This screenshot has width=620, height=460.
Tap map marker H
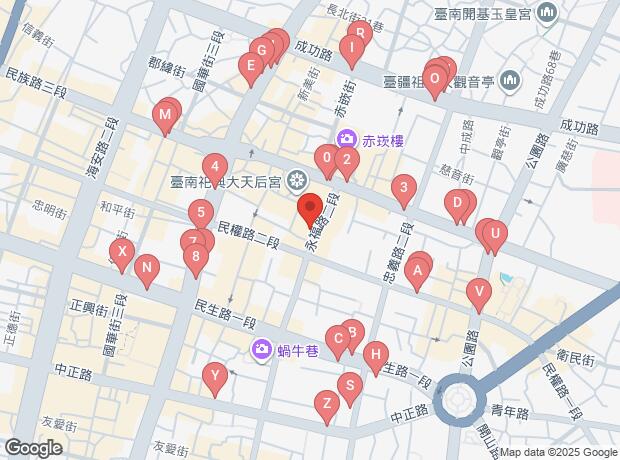(x=376, y=359)
